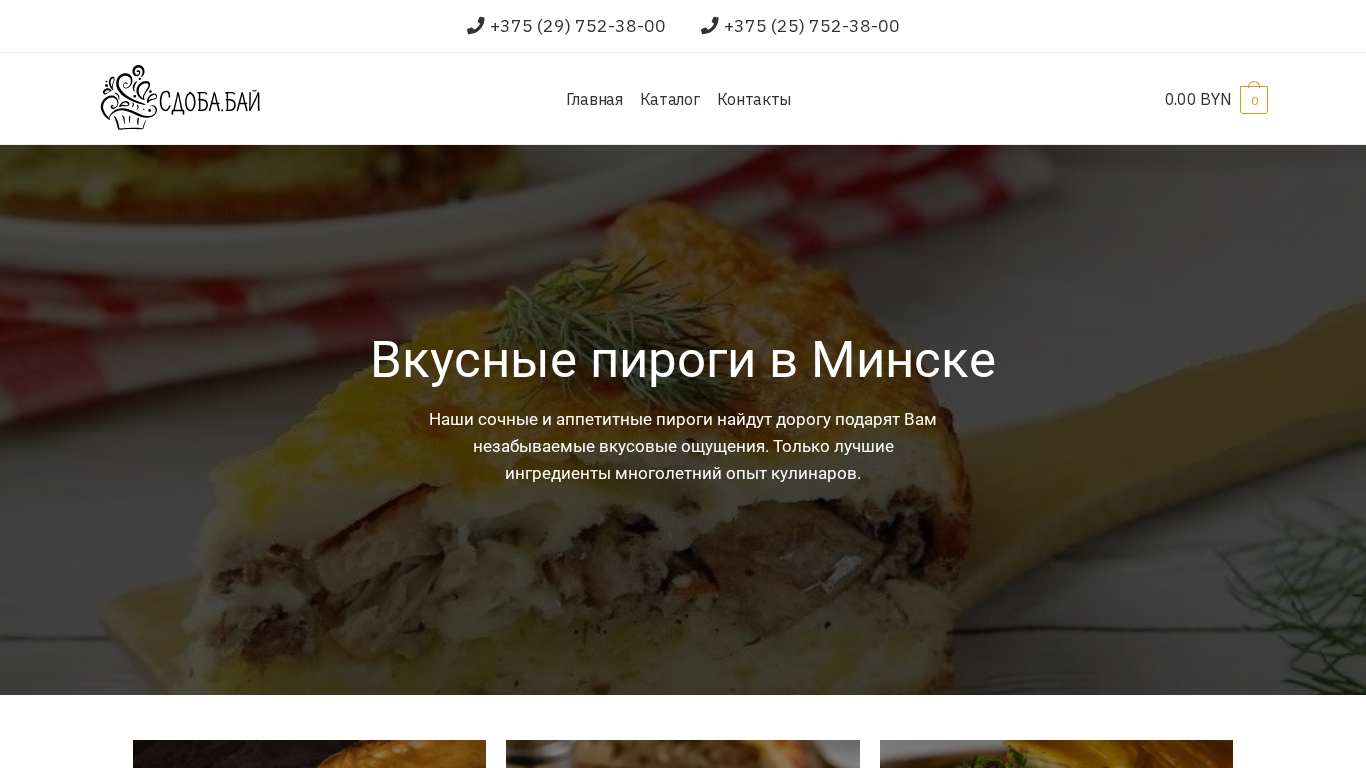Open the shopping cart icon
1366x768 pixels.
tap(1253, 99)
